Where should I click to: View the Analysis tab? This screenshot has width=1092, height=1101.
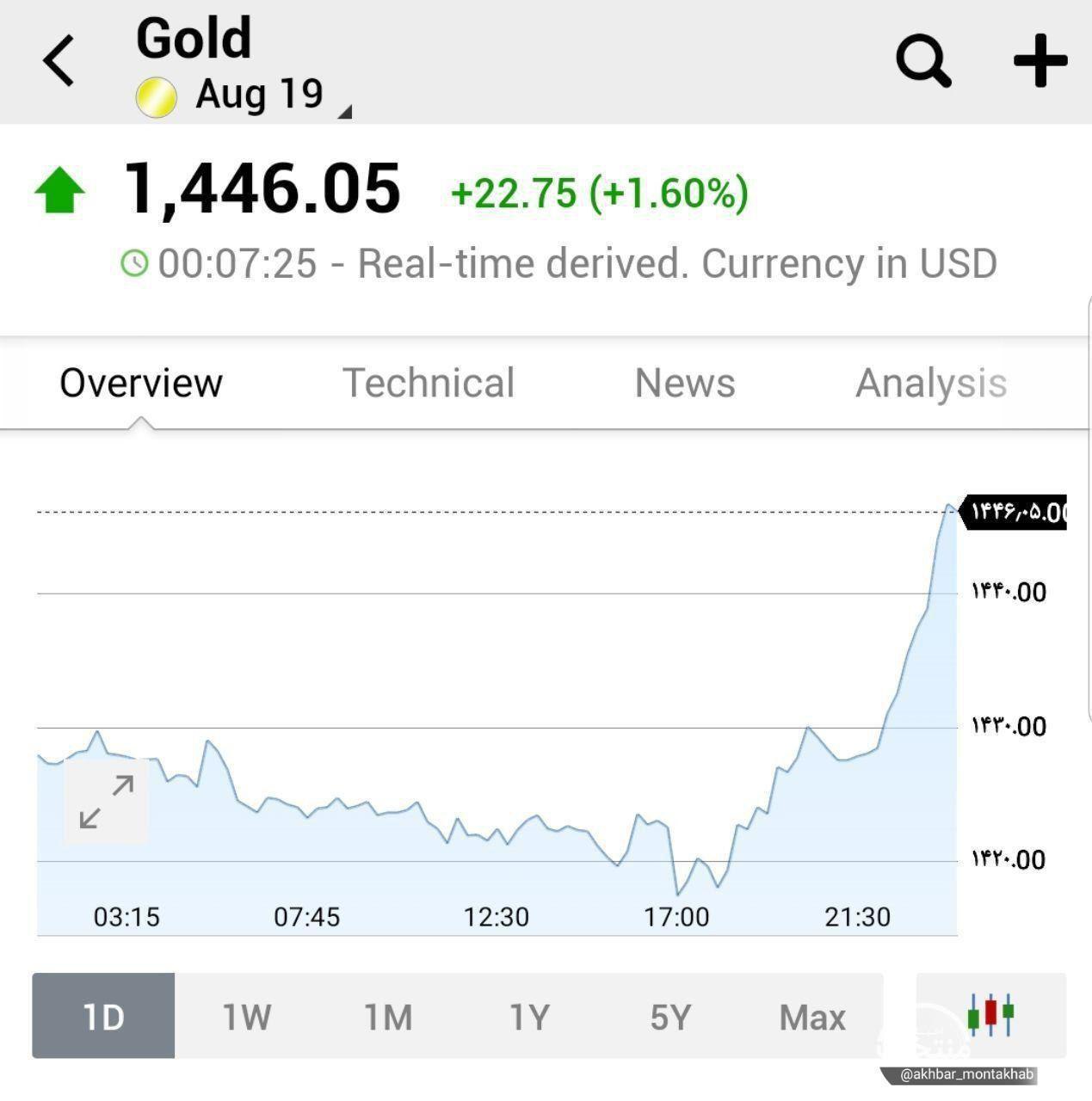[931, 383]
